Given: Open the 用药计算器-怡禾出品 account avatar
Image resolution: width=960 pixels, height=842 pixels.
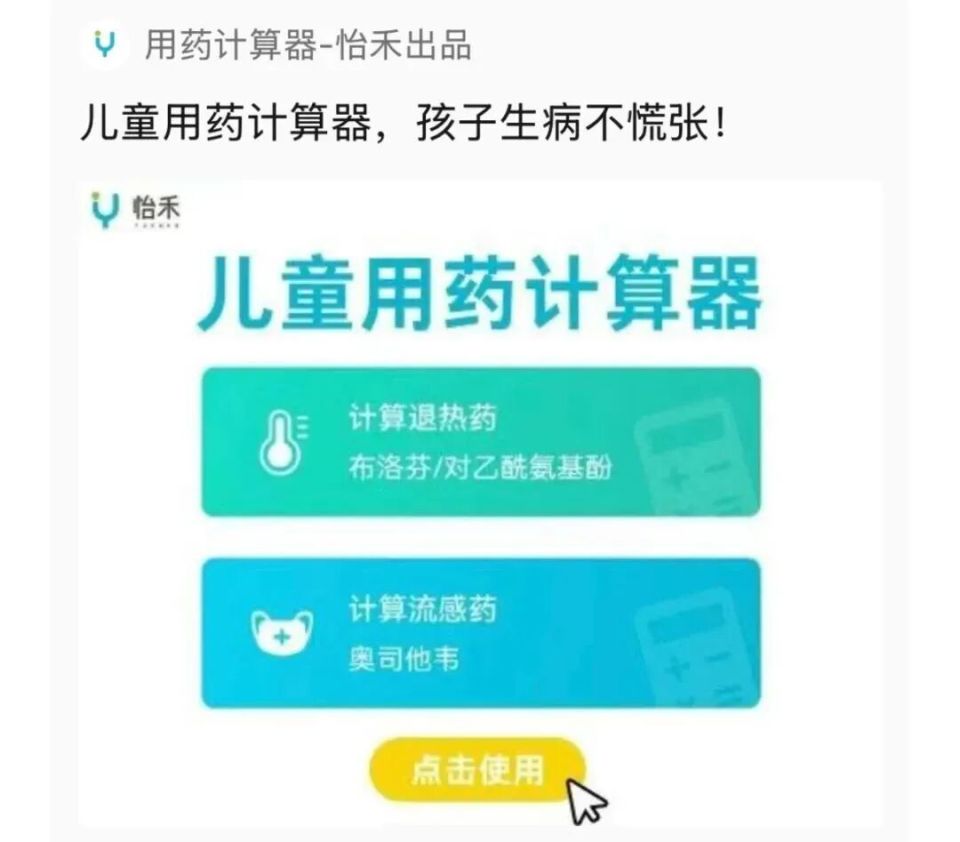Looking at the screenshot, I should [x=105, y=45].
